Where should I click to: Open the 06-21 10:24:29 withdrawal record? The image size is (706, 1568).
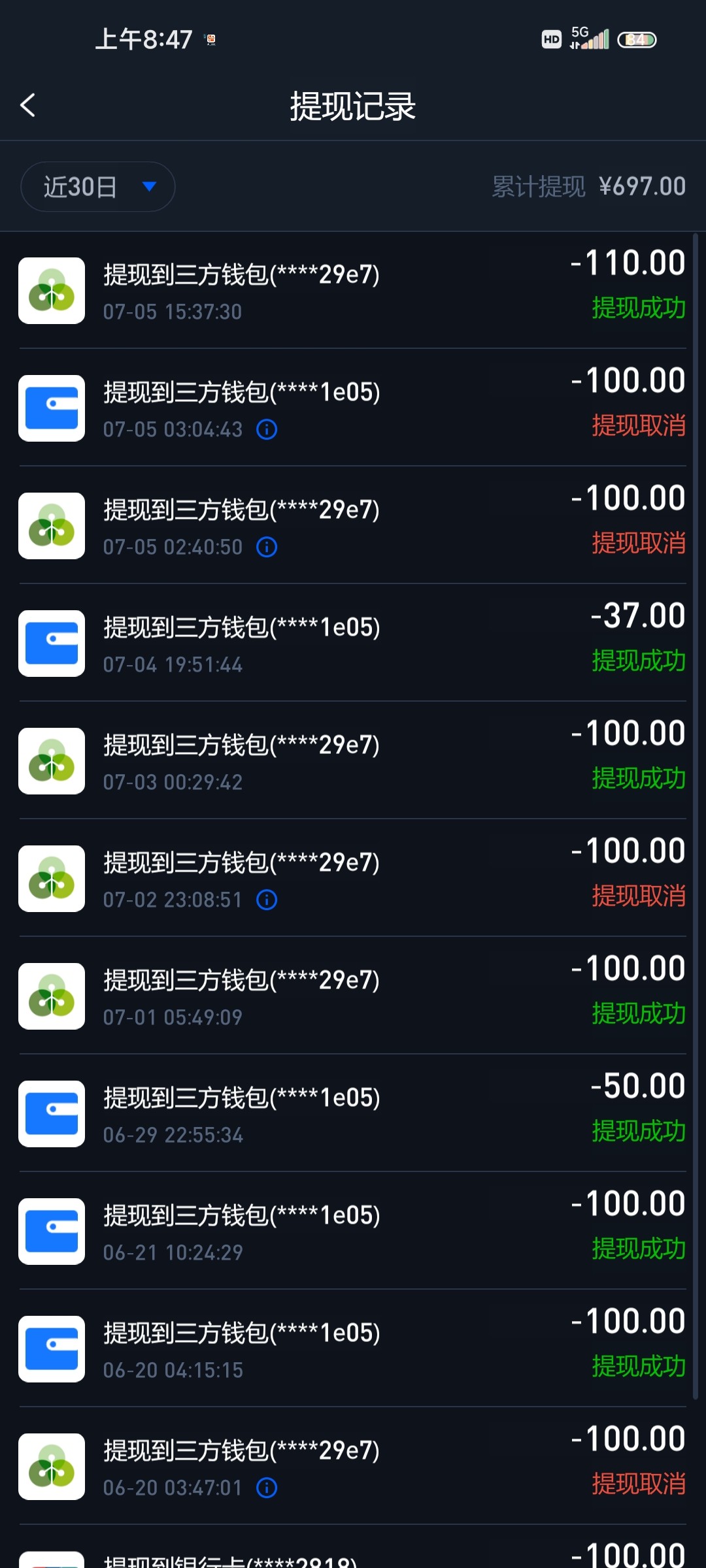pyautogui.click(x=353, y=1231)
